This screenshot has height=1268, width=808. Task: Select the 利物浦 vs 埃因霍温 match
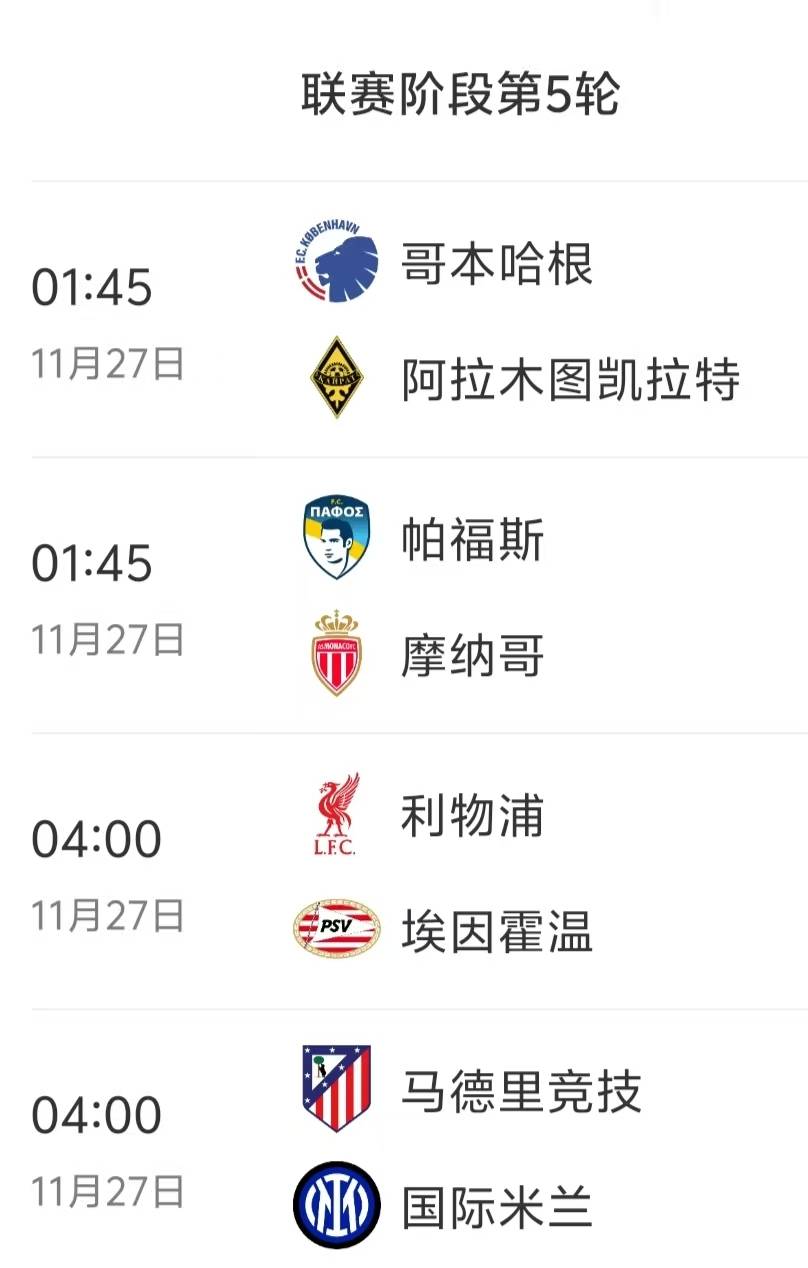pyautogui.click(x=420, y=872)
